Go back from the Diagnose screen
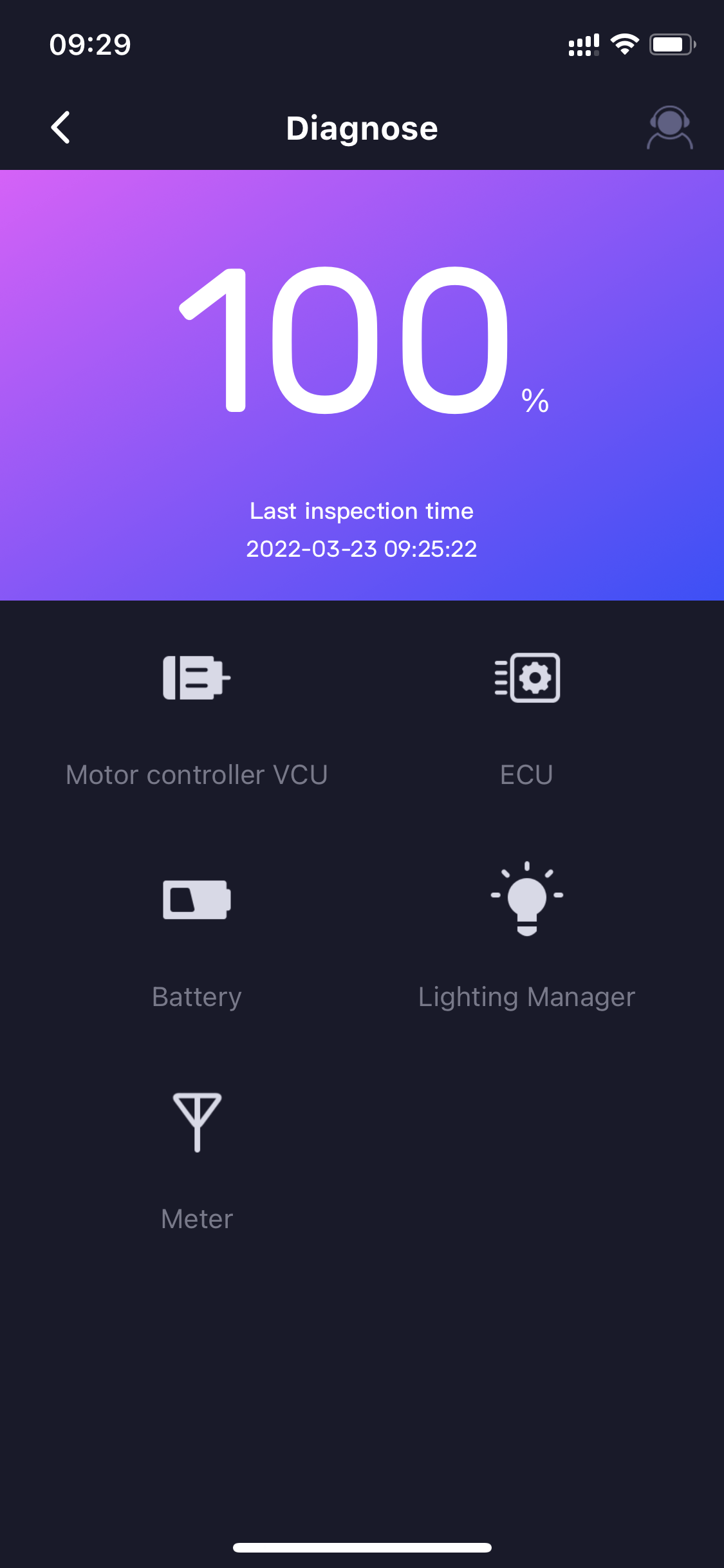 tap(60, 127)
